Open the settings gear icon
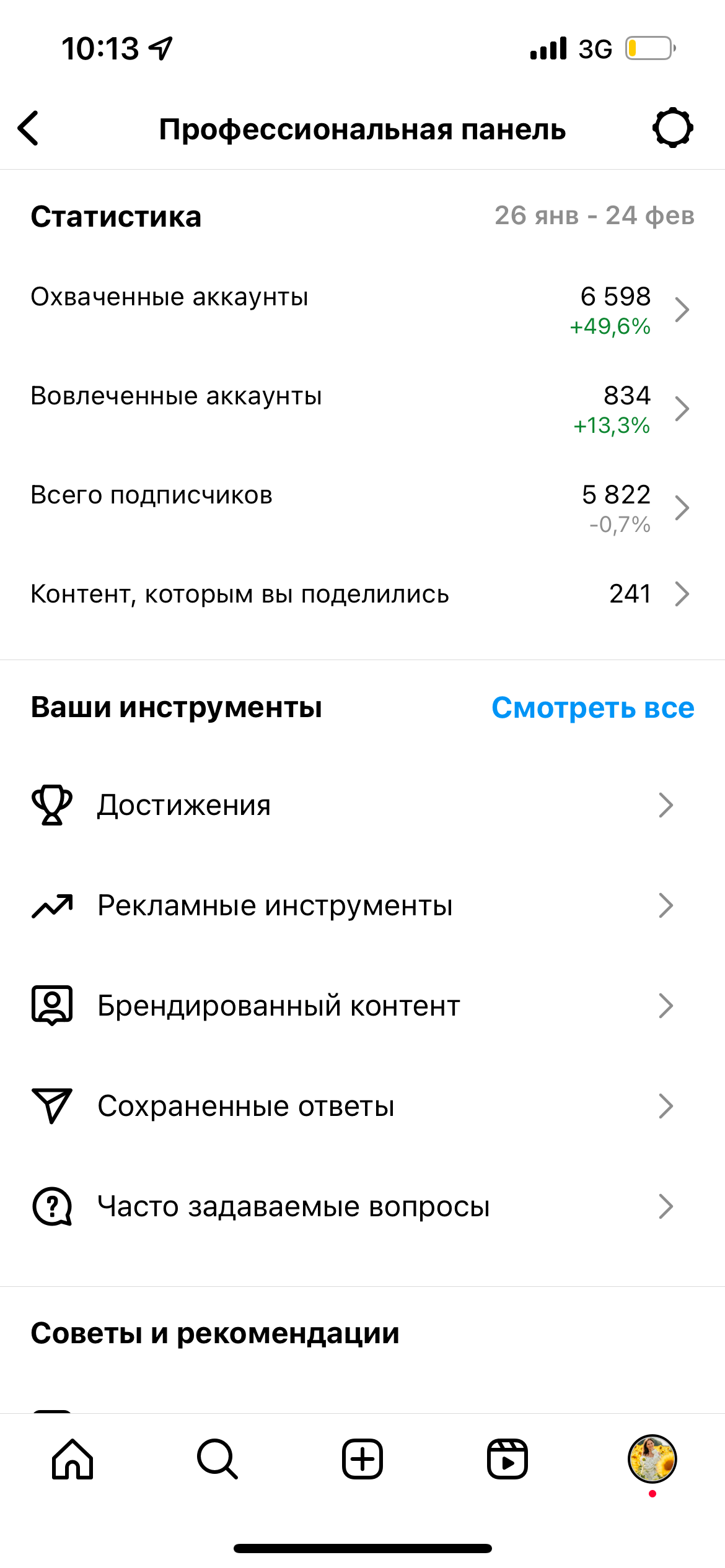The width and height of the screenshot is (725, 1568). tap(672, 128)
